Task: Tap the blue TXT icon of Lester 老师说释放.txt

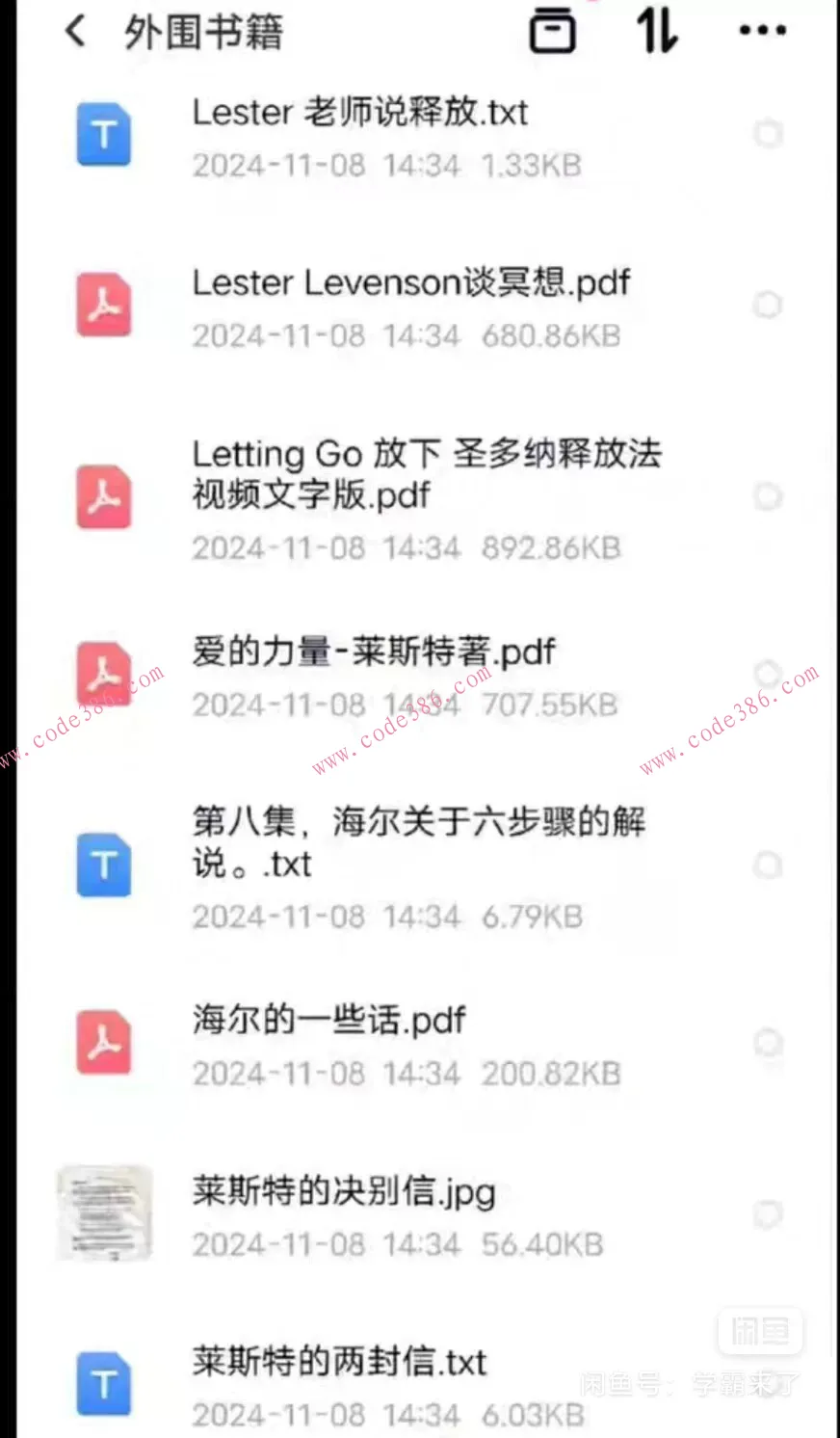Action: pyautogui.click(x=103, y=135)
